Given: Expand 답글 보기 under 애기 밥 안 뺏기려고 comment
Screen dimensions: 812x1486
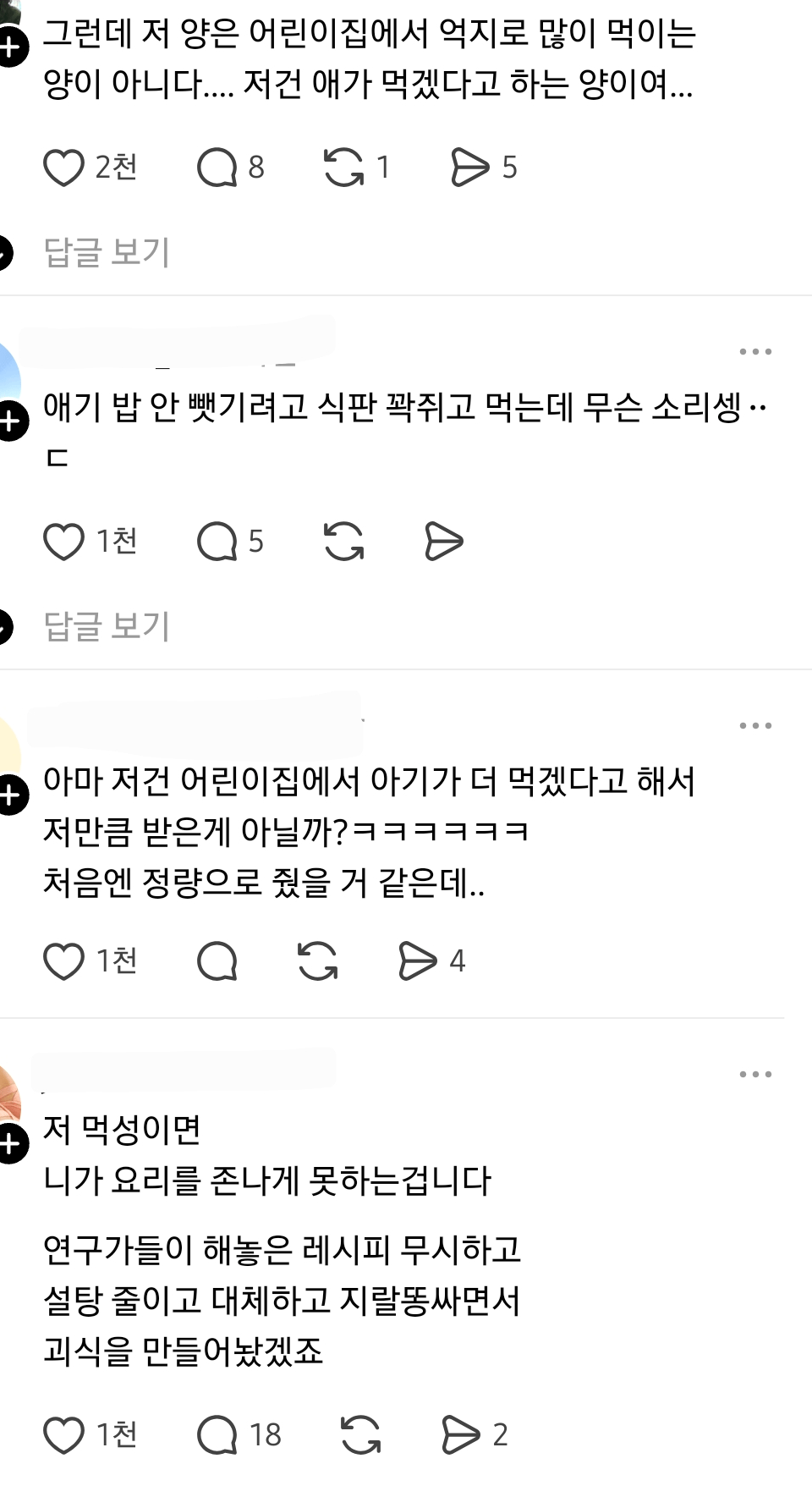Looking at the screenshot, I should coord(107,626).
